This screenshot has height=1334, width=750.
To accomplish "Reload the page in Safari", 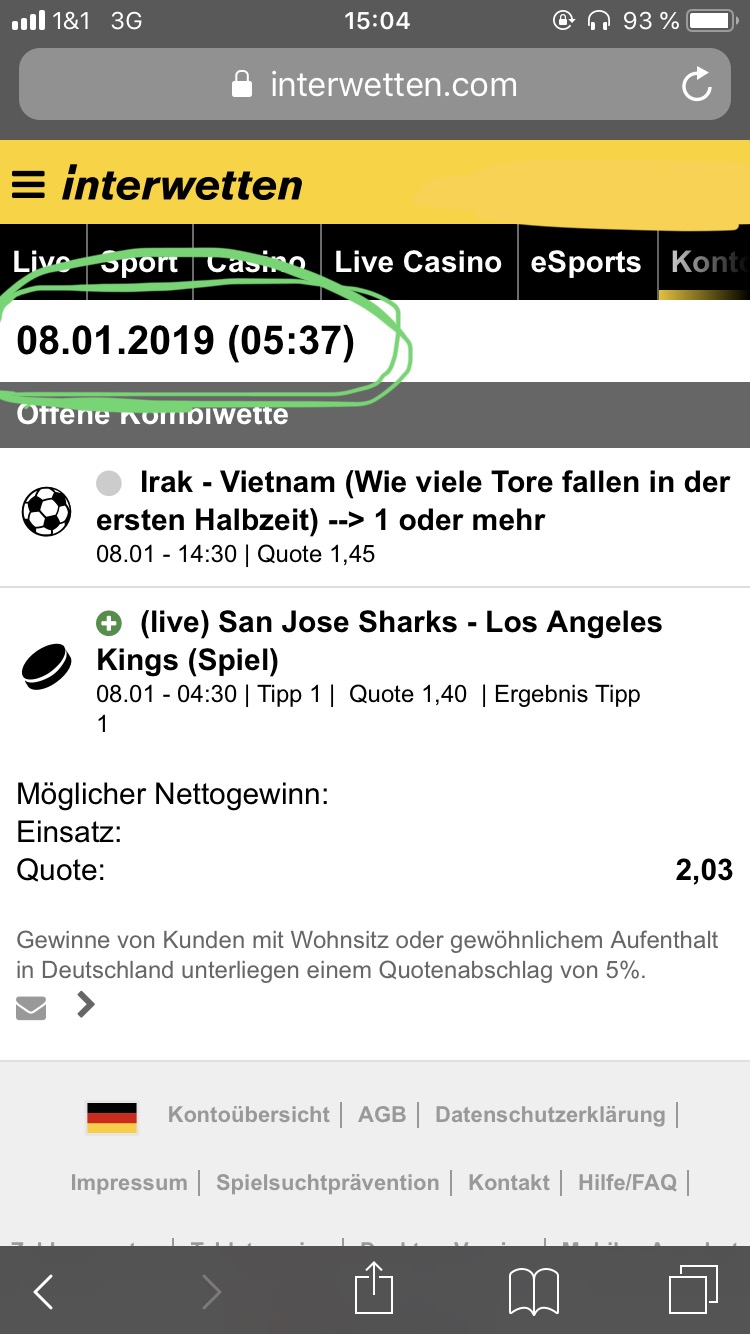I will (696, 85).
